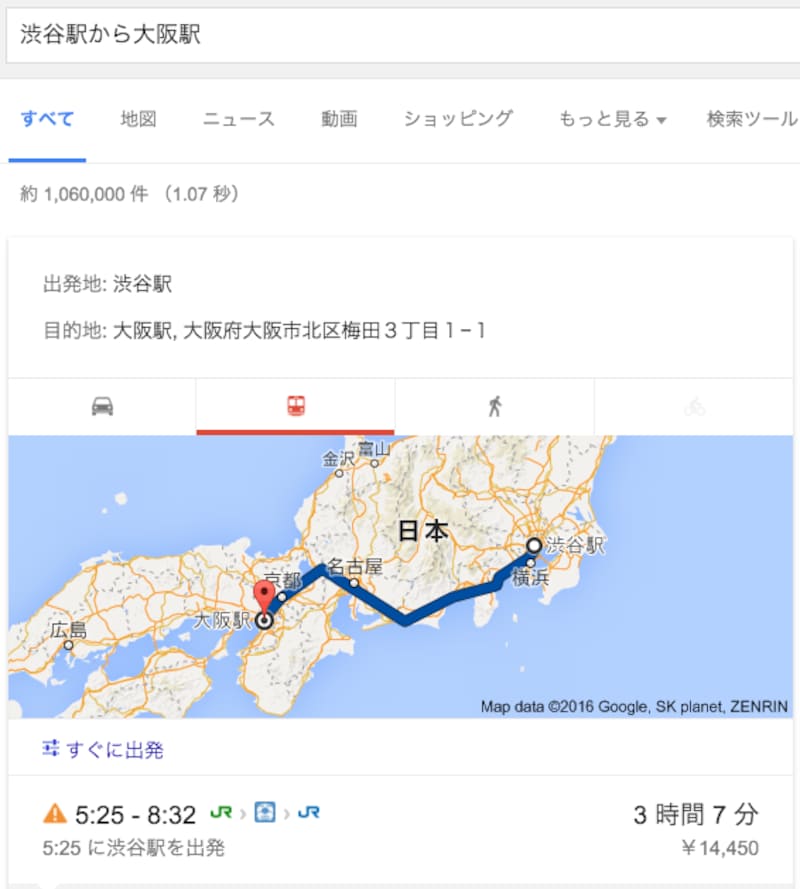800x889 pixels.
Task: Open the すぐに出発 departure options
Action: coord(103,749)
